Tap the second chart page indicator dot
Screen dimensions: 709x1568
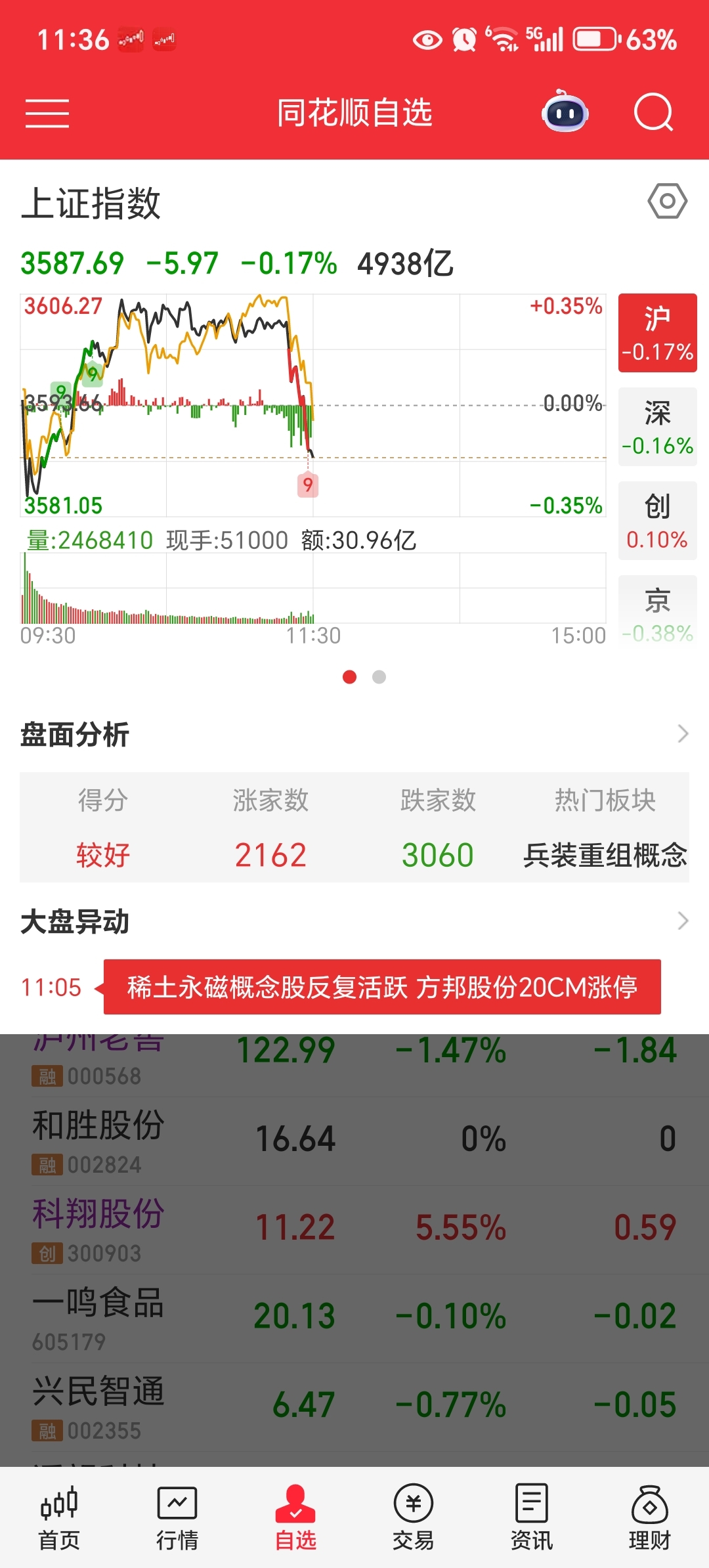(x=379, y=677)
